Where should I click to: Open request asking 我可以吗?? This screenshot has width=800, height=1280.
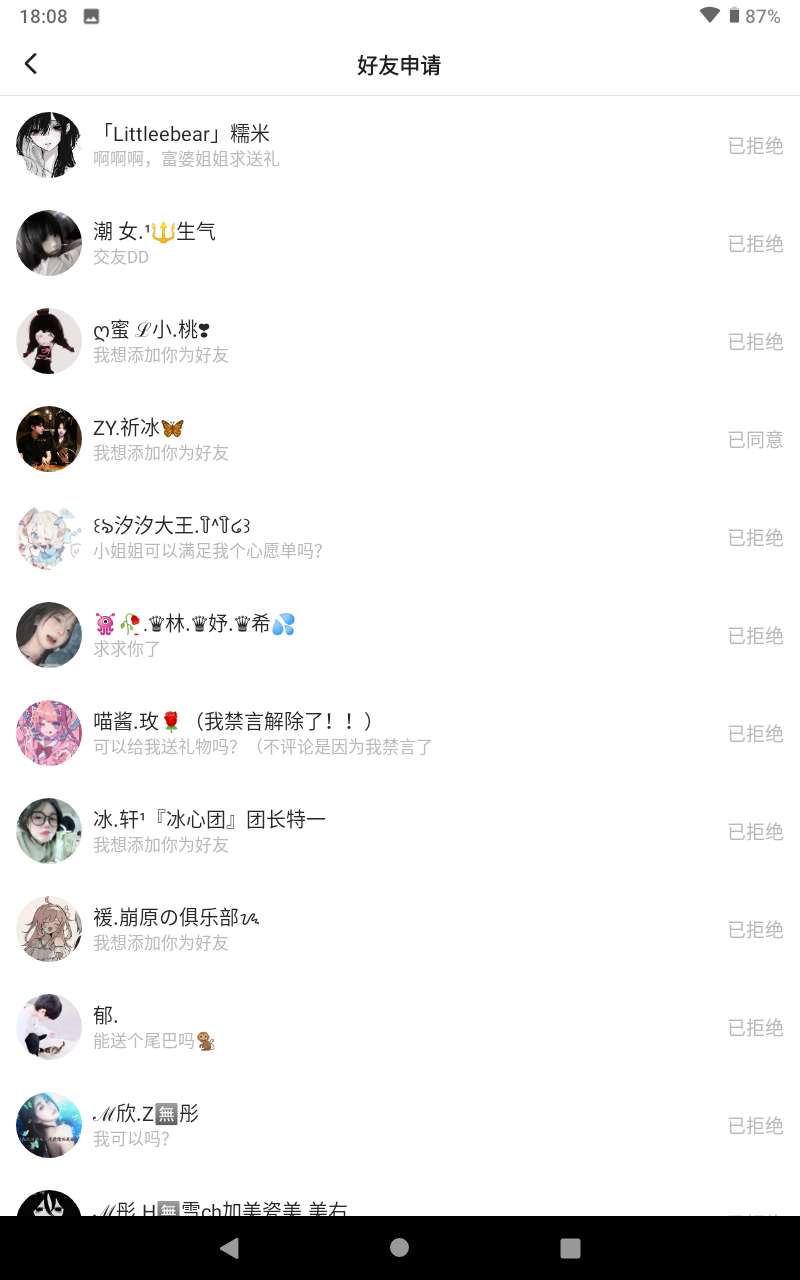[x=400, y=1125]
